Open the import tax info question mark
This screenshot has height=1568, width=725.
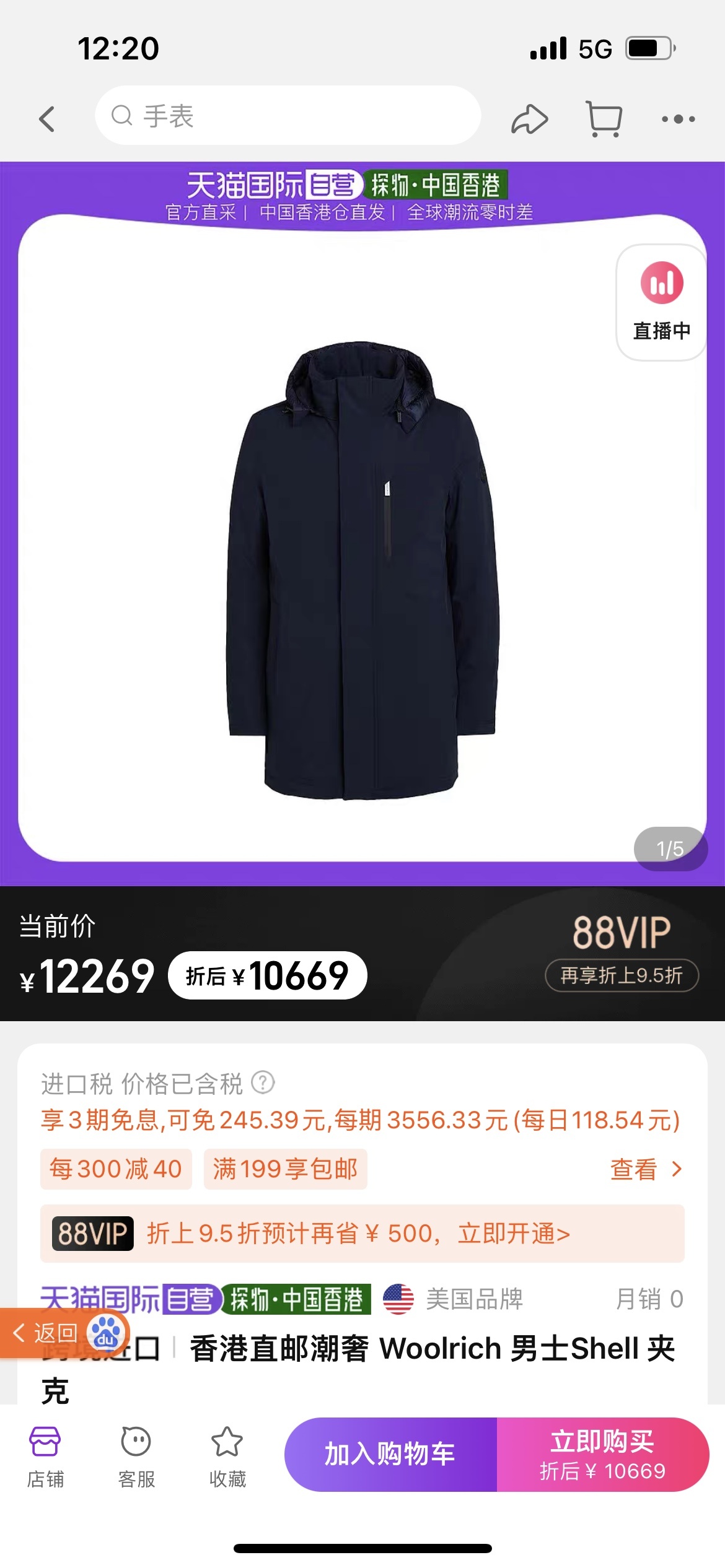coord(263,1083)
